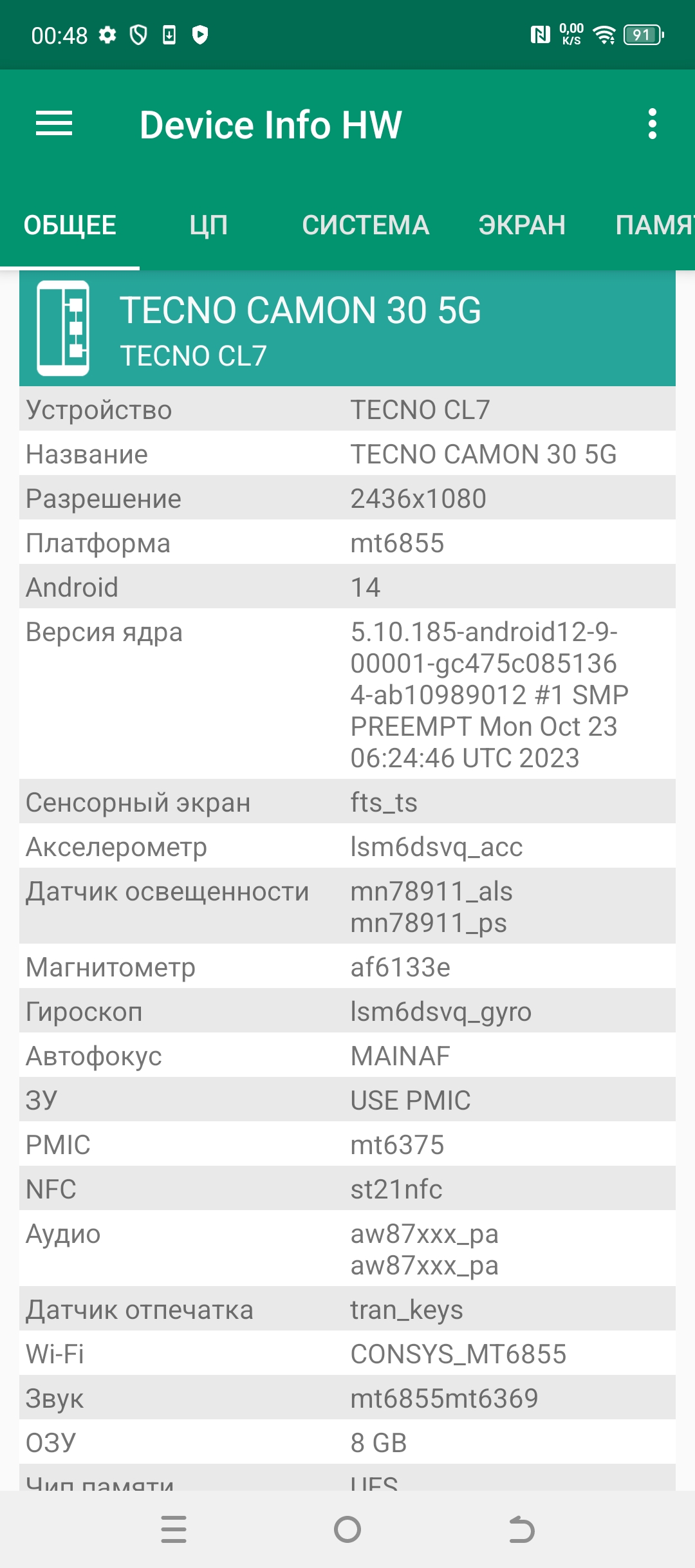Go back with the system back button

[521, 1529]
